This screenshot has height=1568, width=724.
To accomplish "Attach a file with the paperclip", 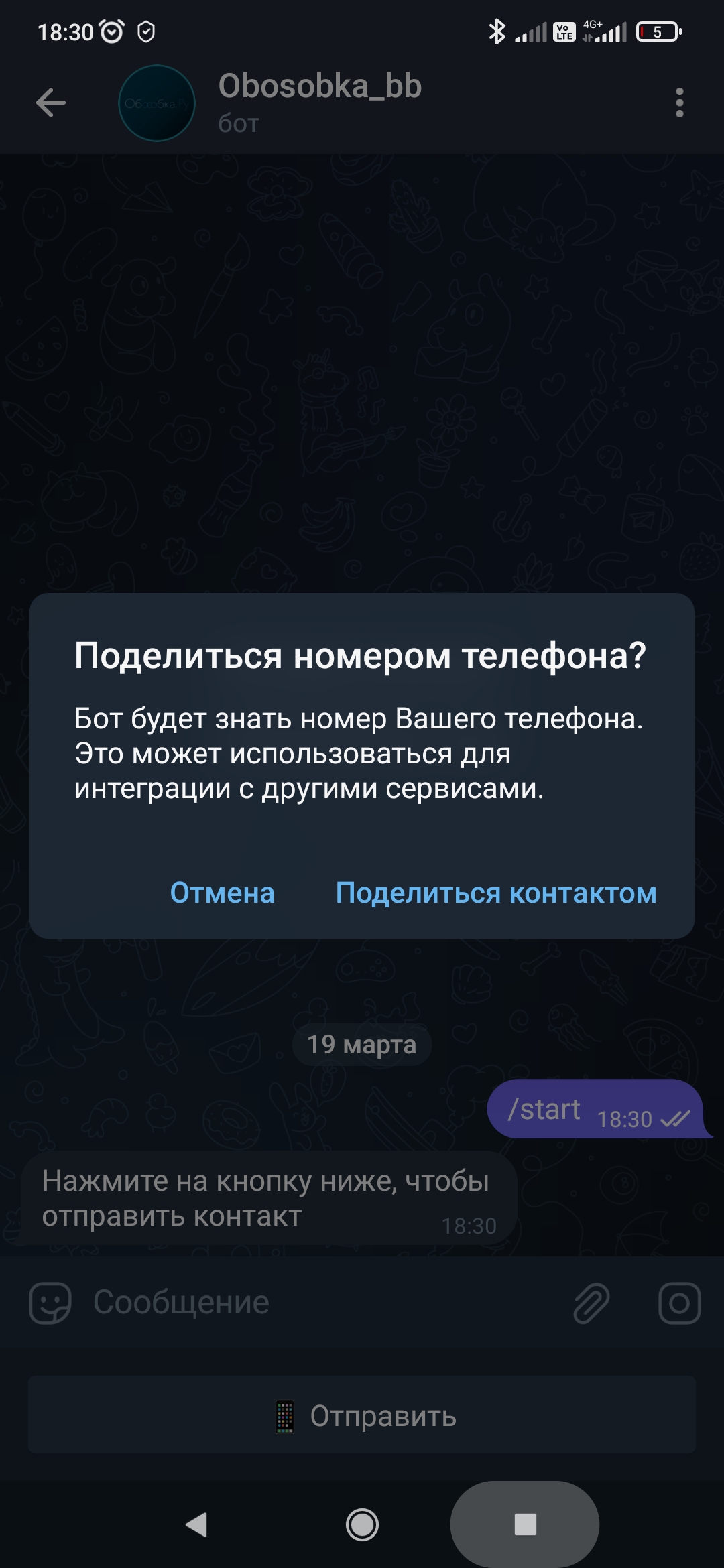I will click(591, 1303).
